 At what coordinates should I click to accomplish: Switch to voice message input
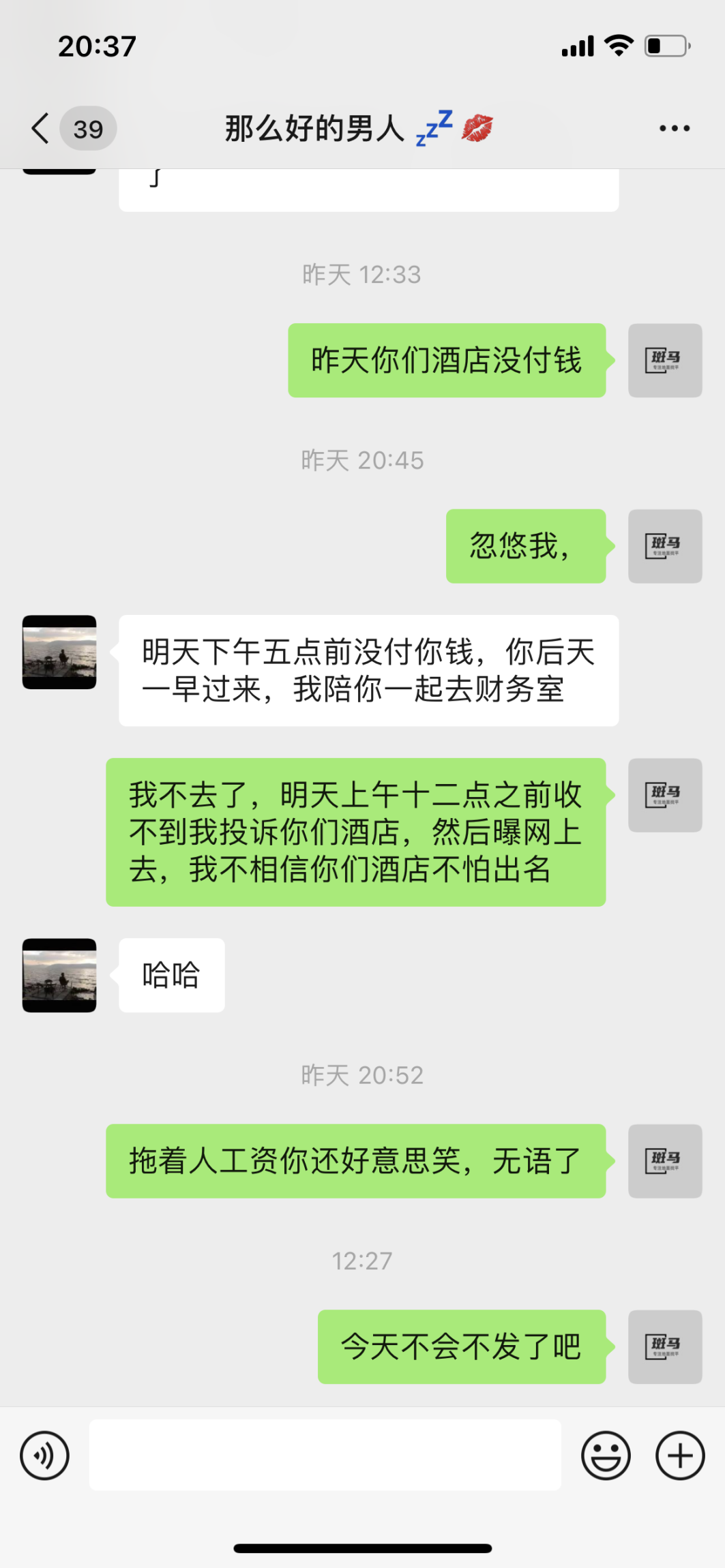pos(45,1456)
